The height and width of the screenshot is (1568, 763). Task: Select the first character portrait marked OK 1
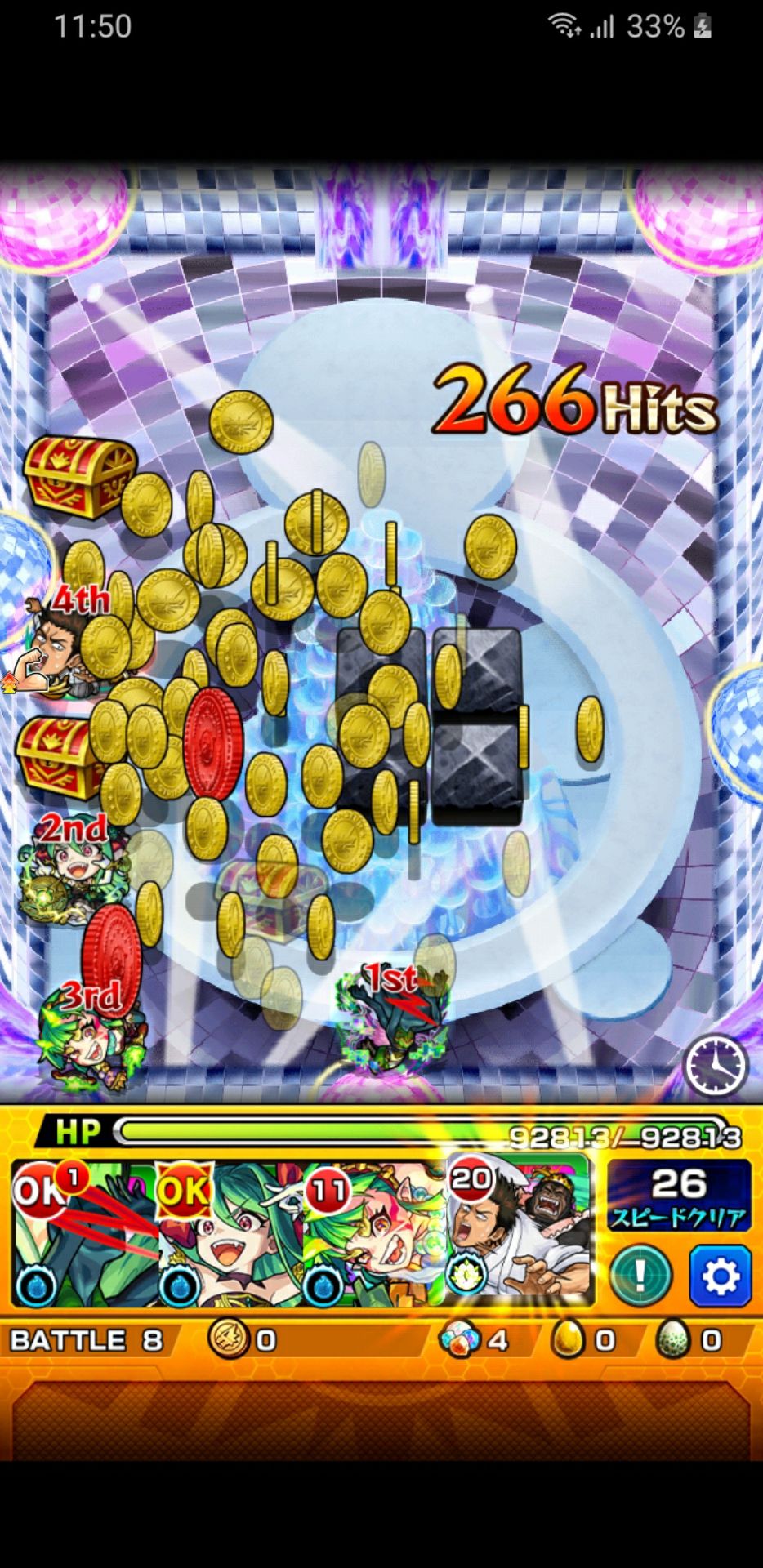point(84,1234)
